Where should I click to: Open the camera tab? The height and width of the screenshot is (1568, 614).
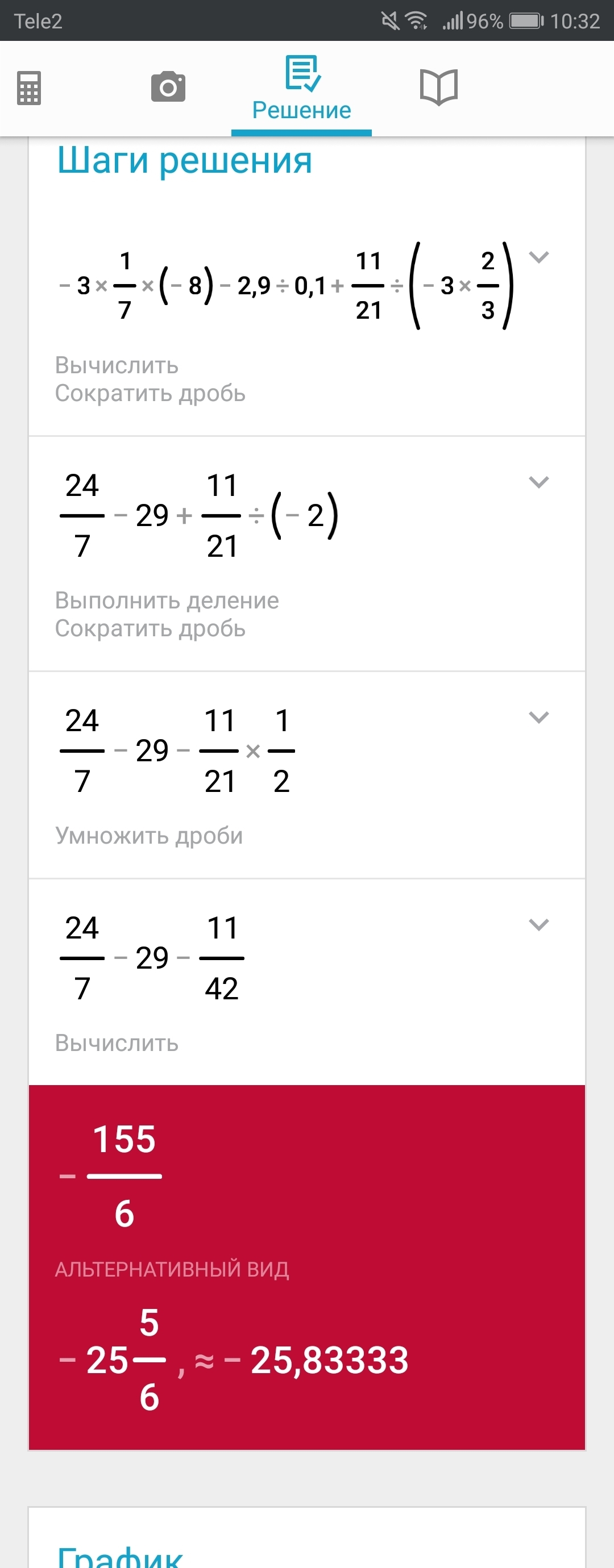[168, 87]
